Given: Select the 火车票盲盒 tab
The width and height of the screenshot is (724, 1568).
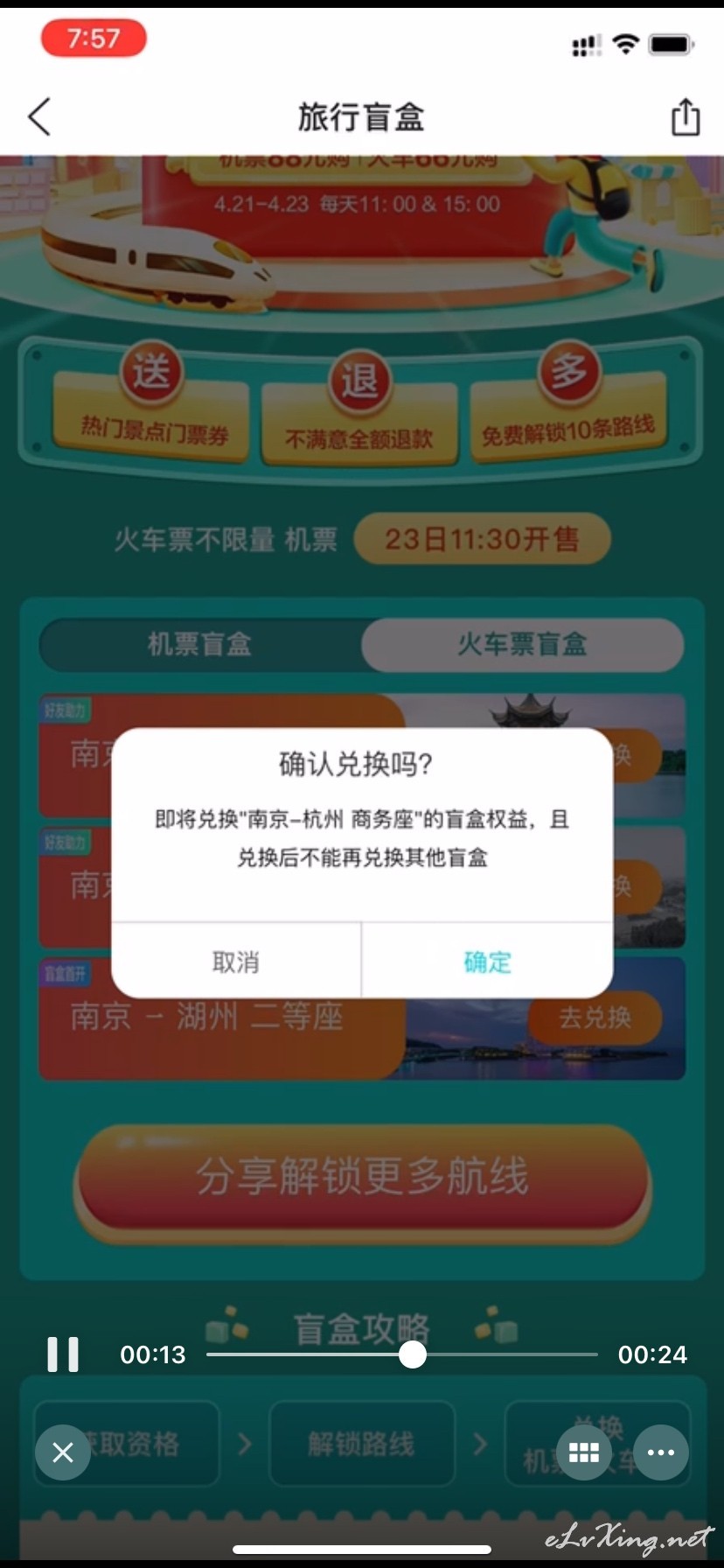Looking at the screenshot, I should point(522,645).
